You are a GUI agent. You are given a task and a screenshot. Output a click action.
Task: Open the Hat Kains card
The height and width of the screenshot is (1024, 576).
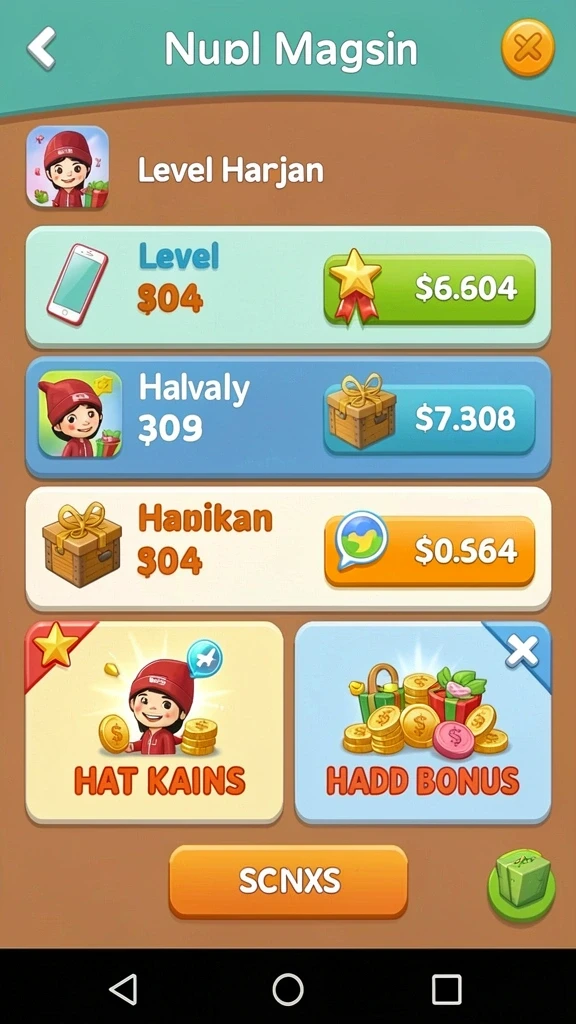pos(154,722)
